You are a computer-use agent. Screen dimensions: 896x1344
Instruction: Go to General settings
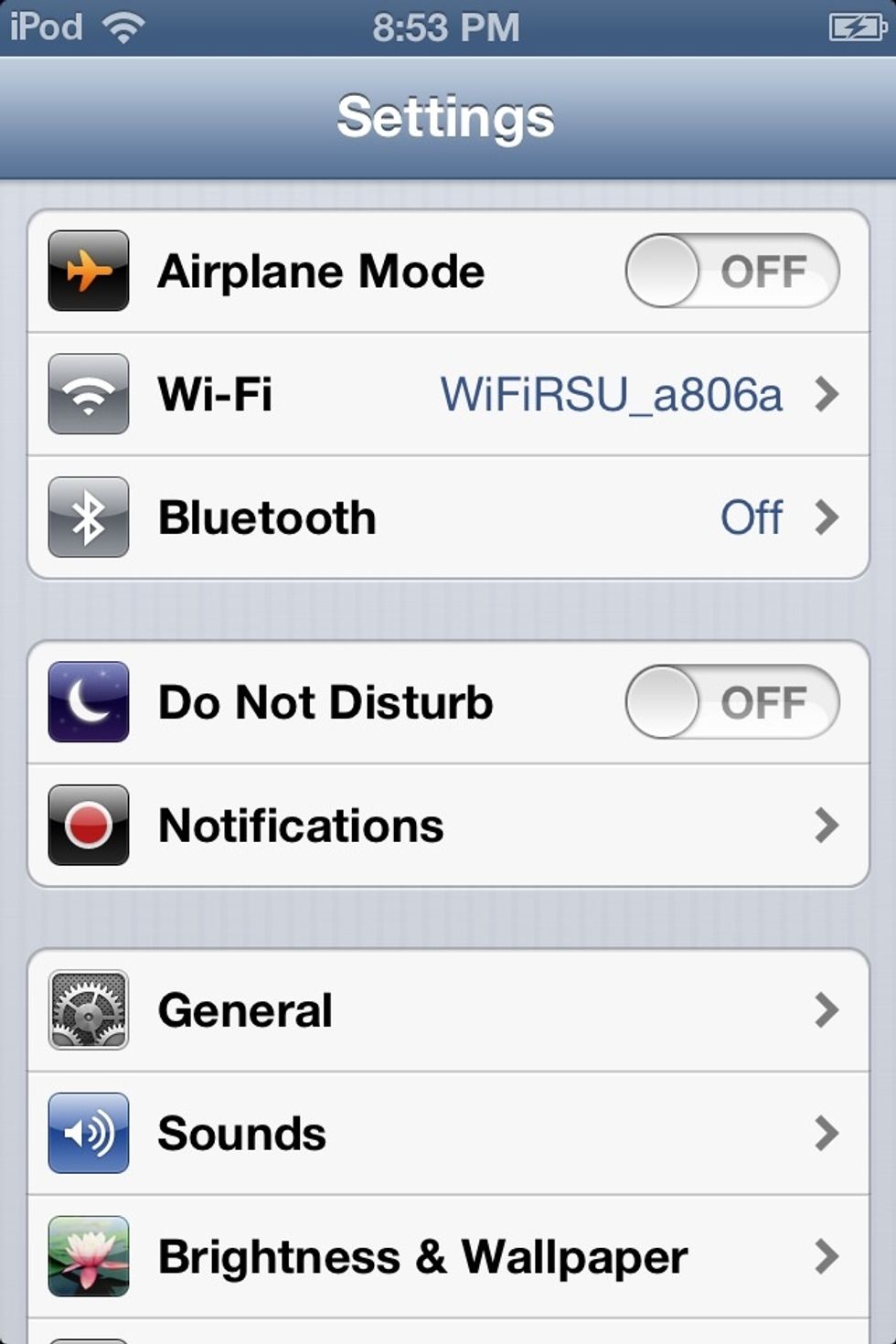tap(448, 1010)
